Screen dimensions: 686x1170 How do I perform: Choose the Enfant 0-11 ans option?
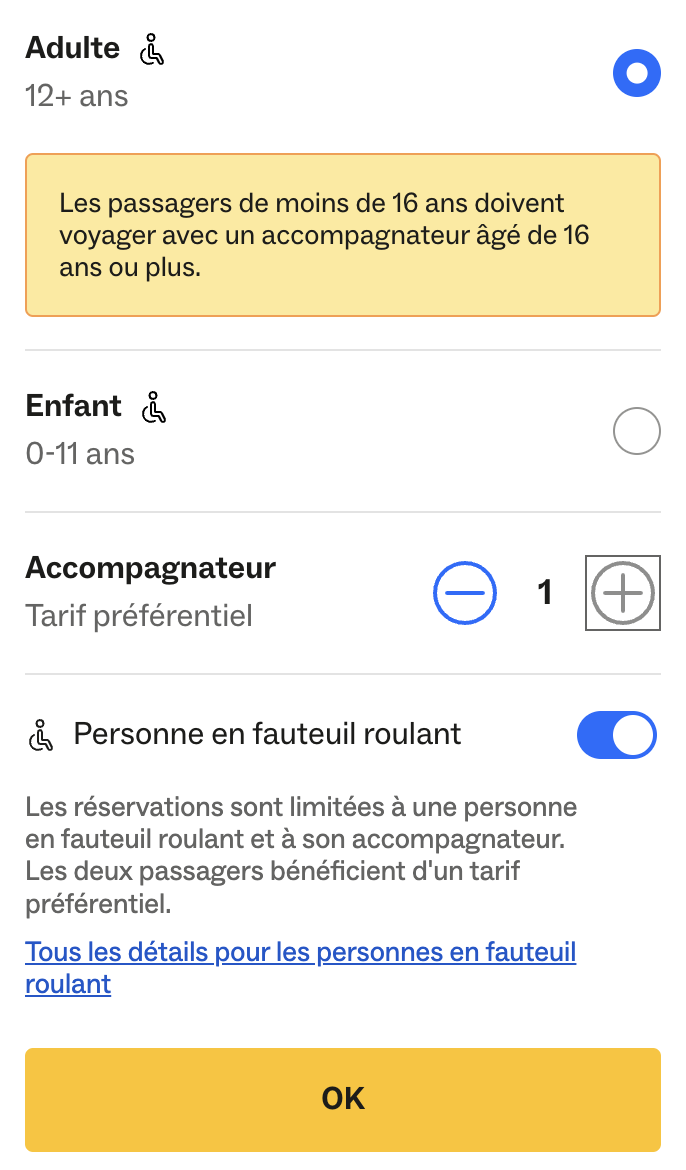(x=636, y=431)
